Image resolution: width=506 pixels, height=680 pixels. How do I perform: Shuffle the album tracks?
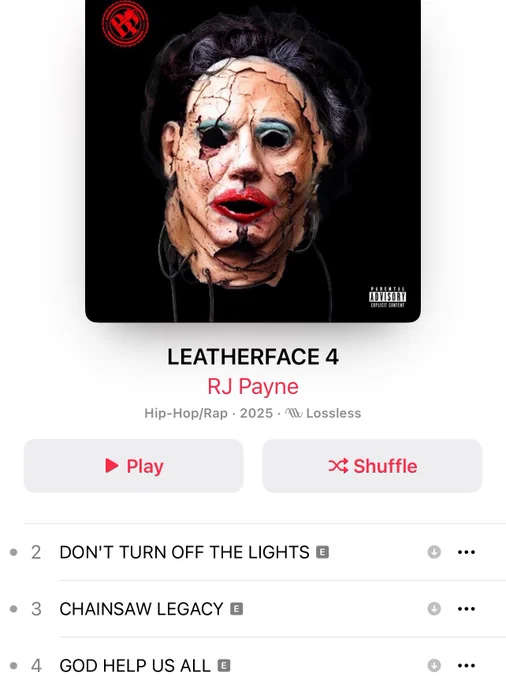click(x=372, y=466)
